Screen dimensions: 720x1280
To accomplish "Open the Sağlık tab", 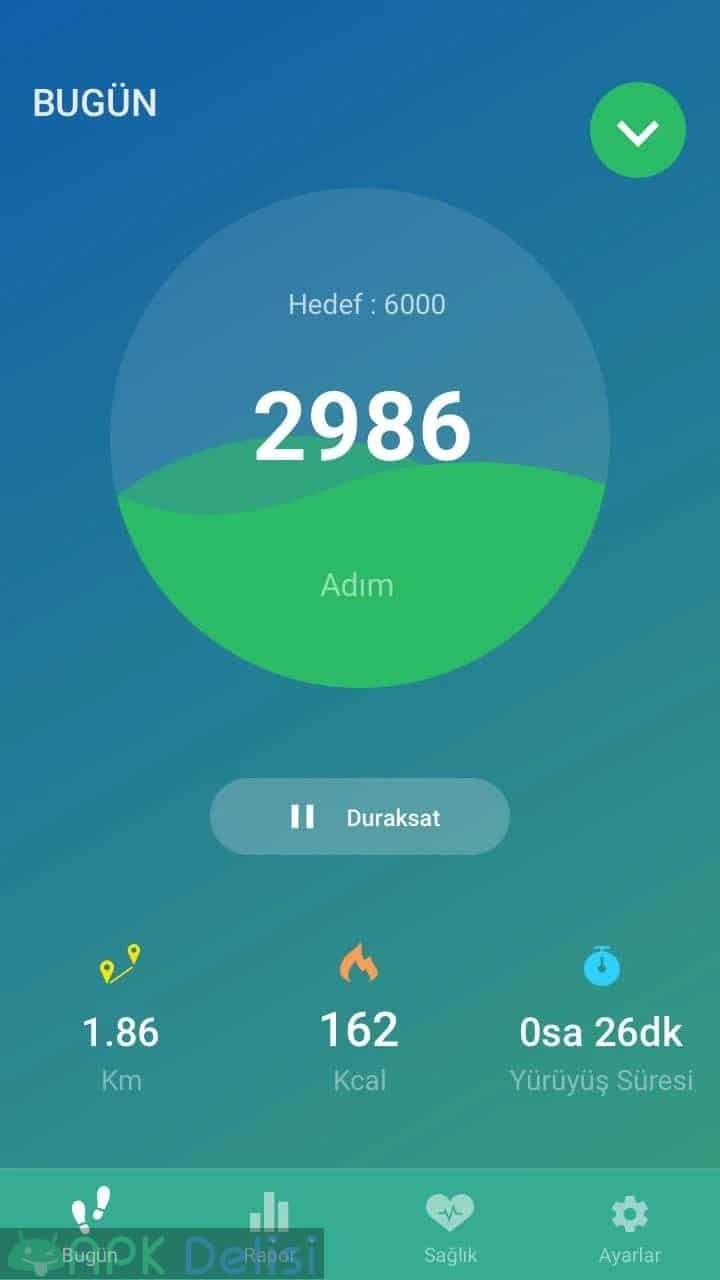I will coord(450,1227).
